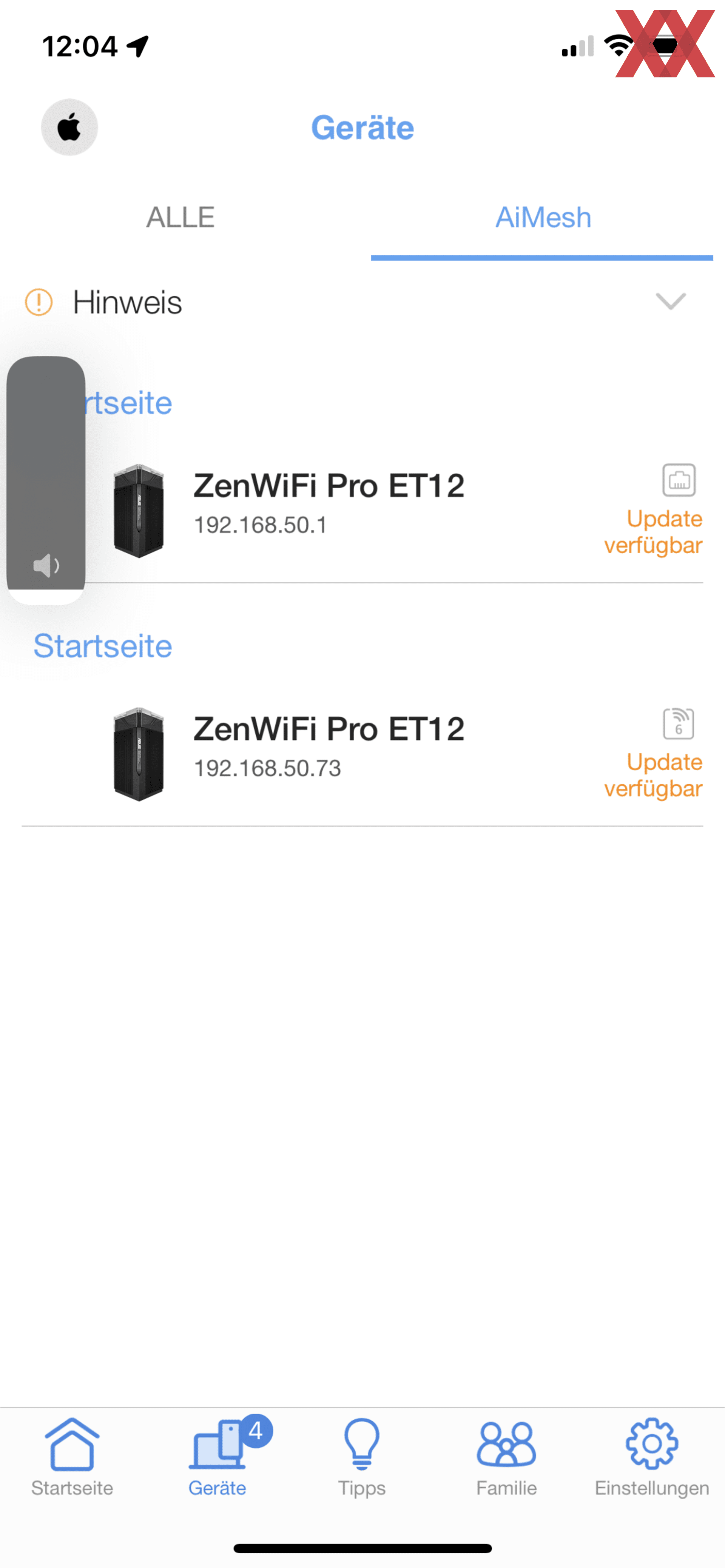Open the Apple icon button

pos(69,127)
